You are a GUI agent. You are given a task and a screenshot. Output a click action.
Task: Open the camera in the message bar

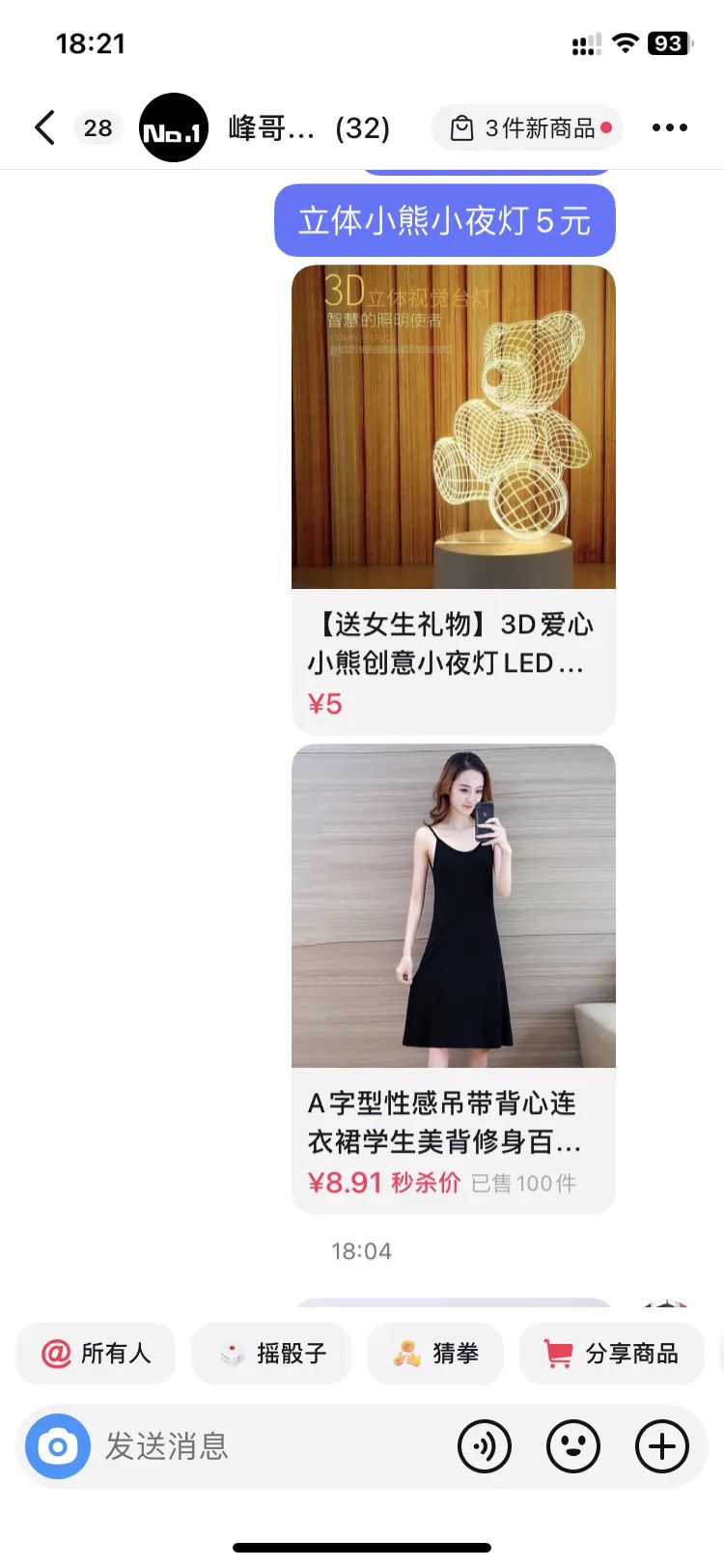[x=58, y=1446]
